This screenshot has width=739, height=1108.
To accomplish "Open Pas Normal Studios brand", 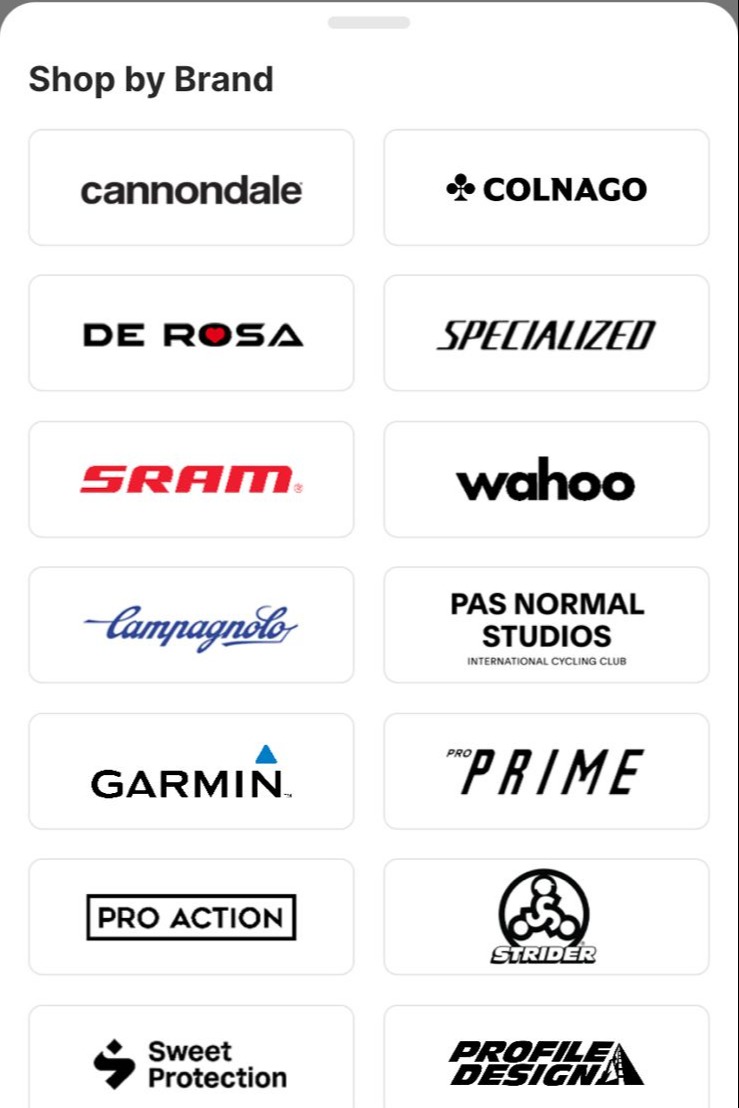I will coord(546,626).
